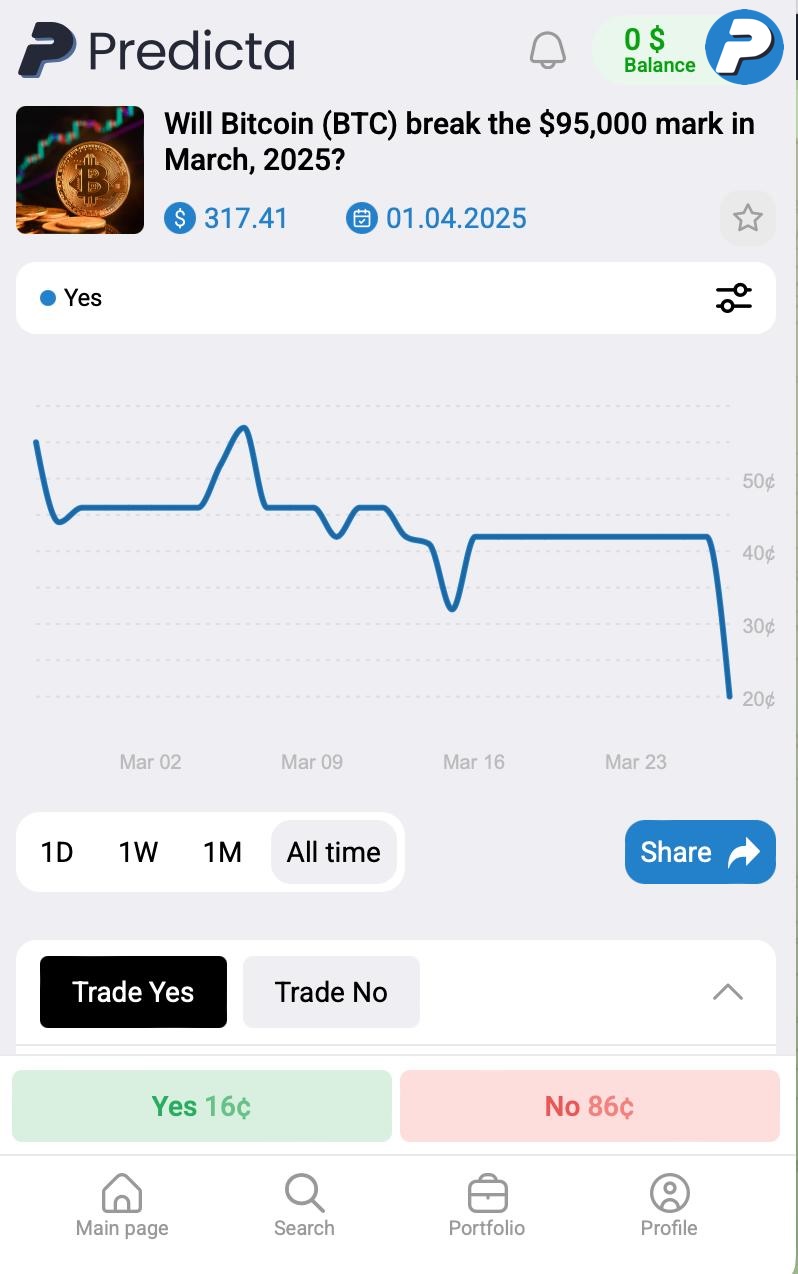798x1274 pixels.
Task: Share this Bitcoin market
Action: click(700, 852)
